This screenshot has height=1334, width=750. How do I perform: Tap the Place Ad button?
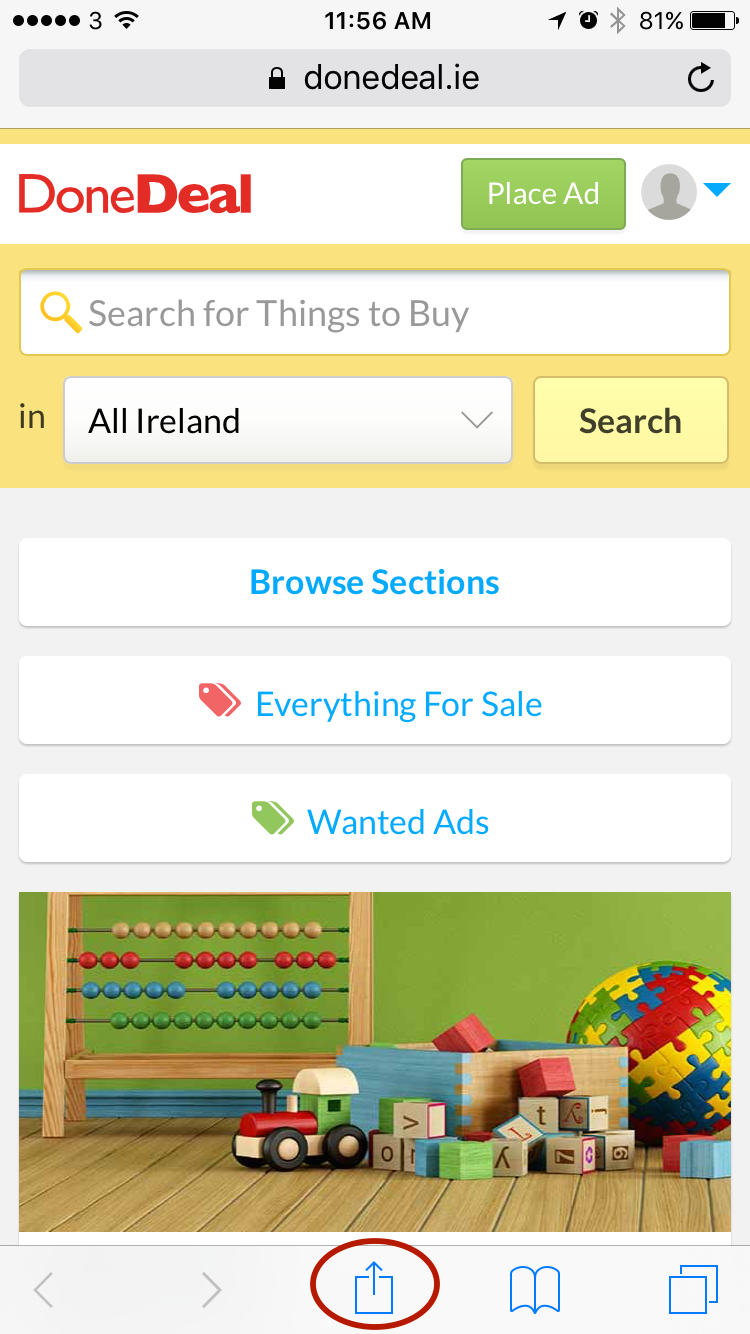pyautogui.click(x=543, y=194)
